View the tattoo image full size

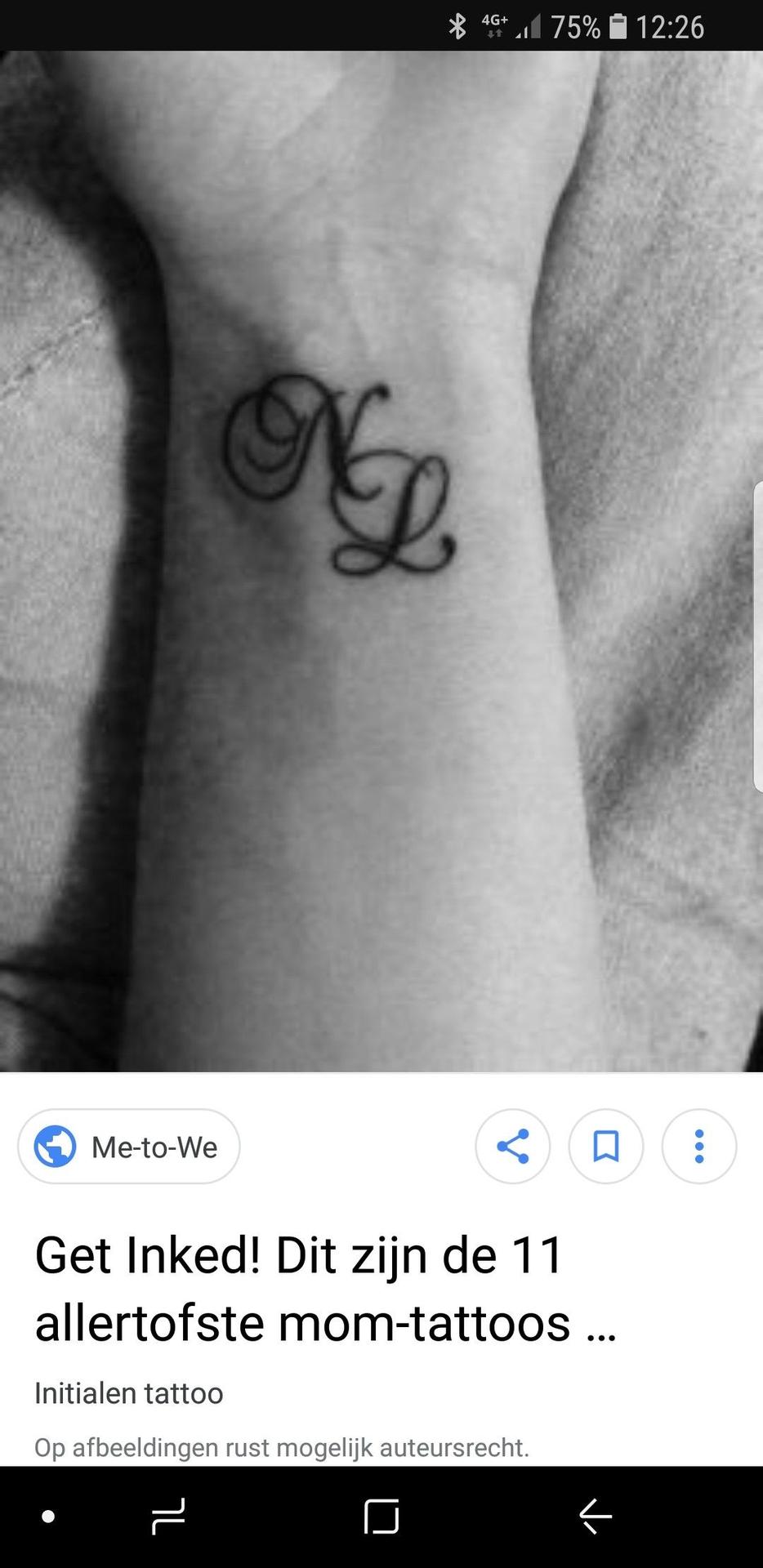click(x=381, y=561)
